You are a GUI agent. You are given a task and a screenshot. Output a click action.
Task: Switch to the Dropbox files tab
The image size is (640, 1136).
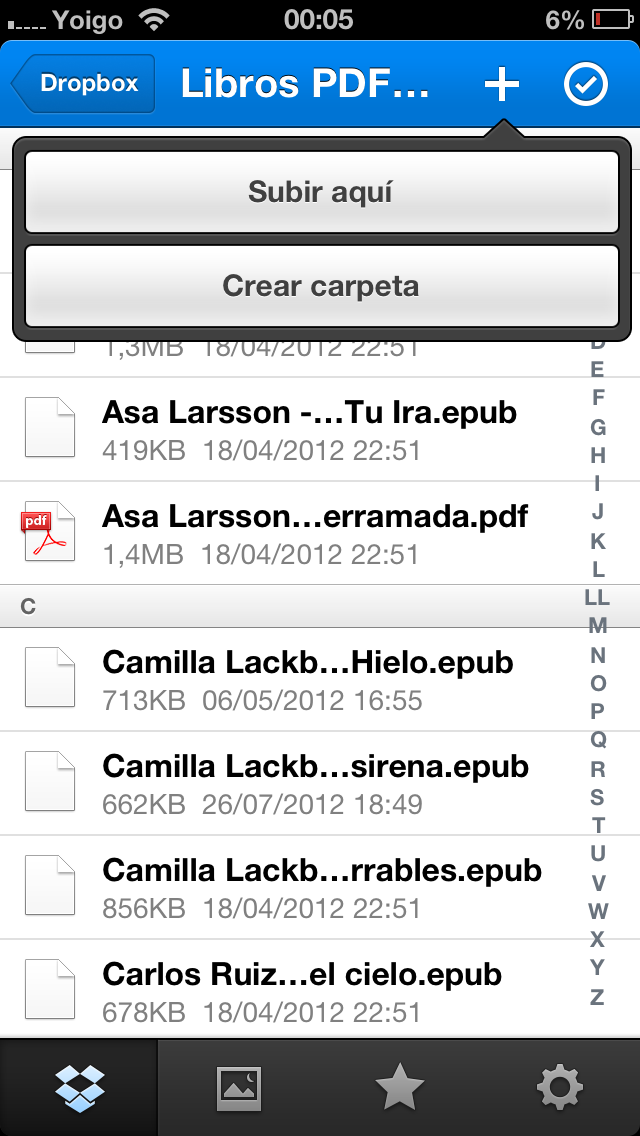79,1087
